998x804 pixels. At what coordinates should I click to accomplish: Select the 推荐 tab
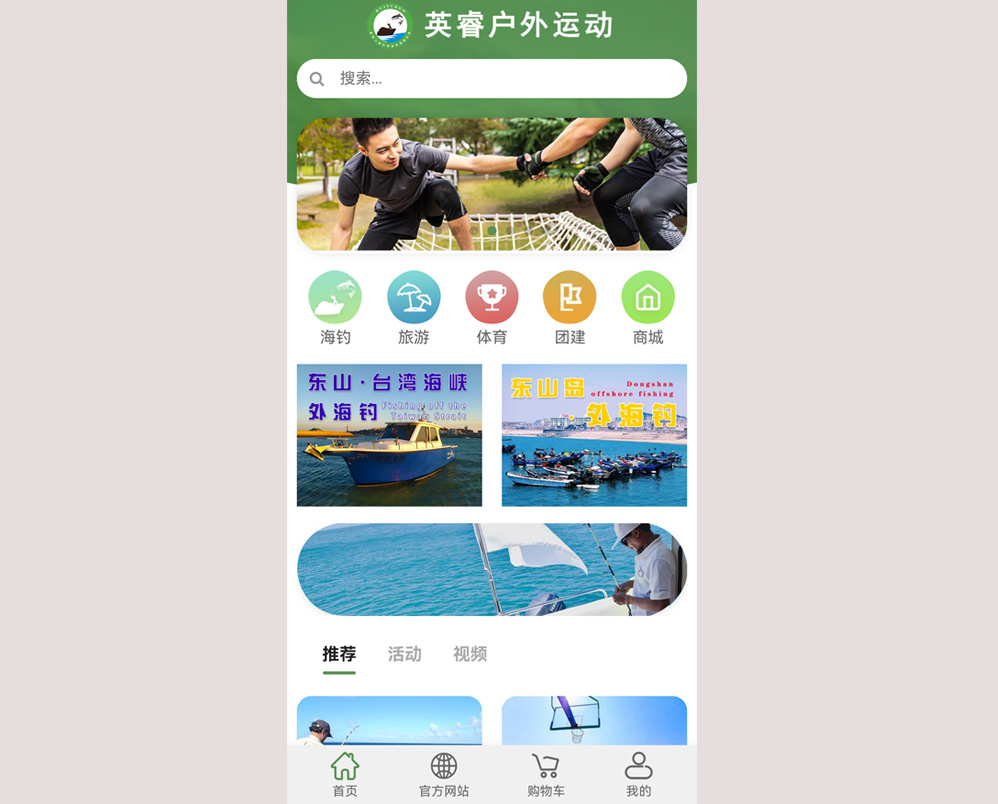(339, 654)
